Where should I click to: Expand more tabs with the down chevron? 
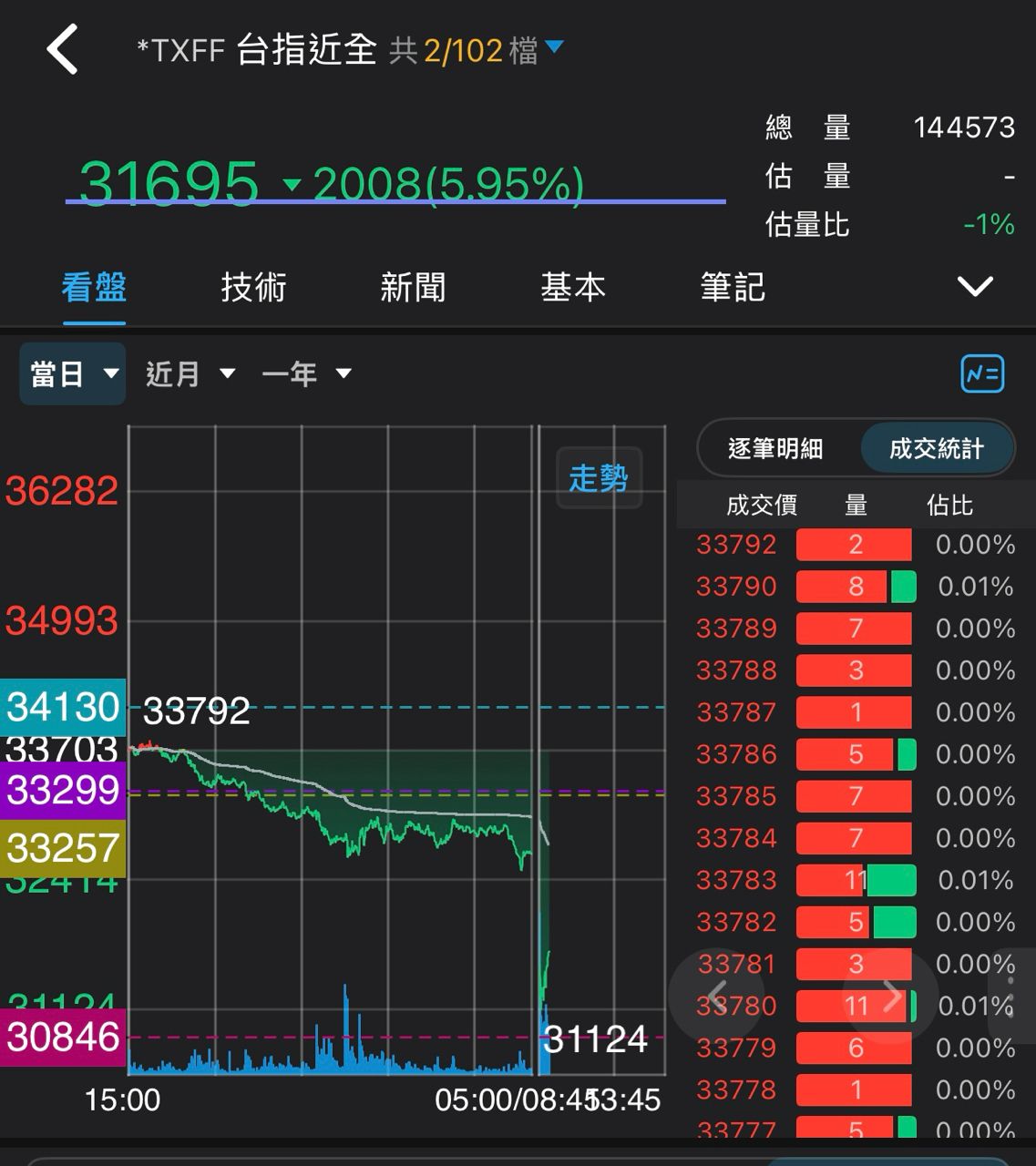click(975, 288)
